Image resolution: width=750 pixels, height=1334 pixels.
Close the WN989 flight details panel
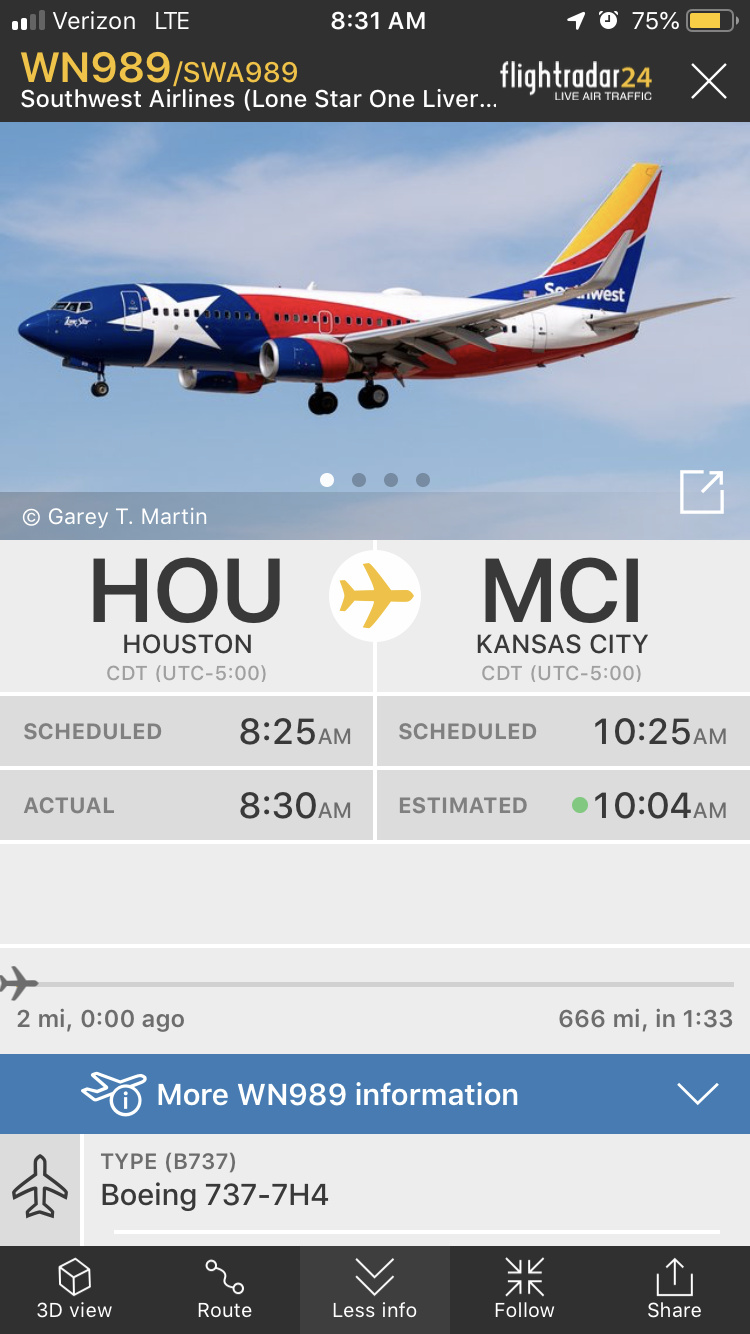708,81
